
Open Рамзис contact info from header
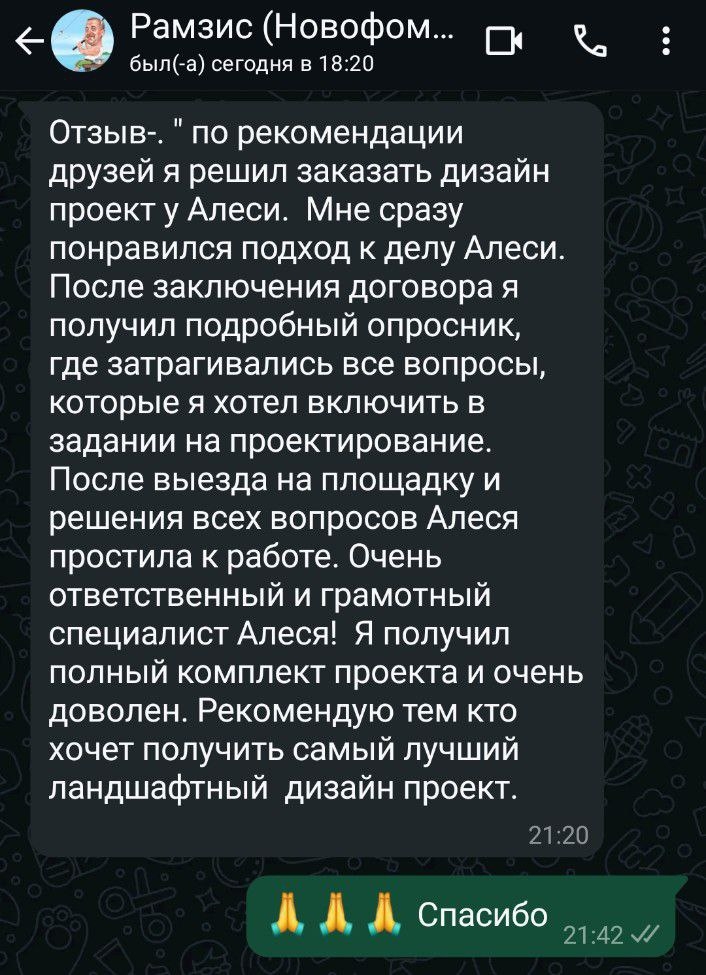click(x=290, y=40)
